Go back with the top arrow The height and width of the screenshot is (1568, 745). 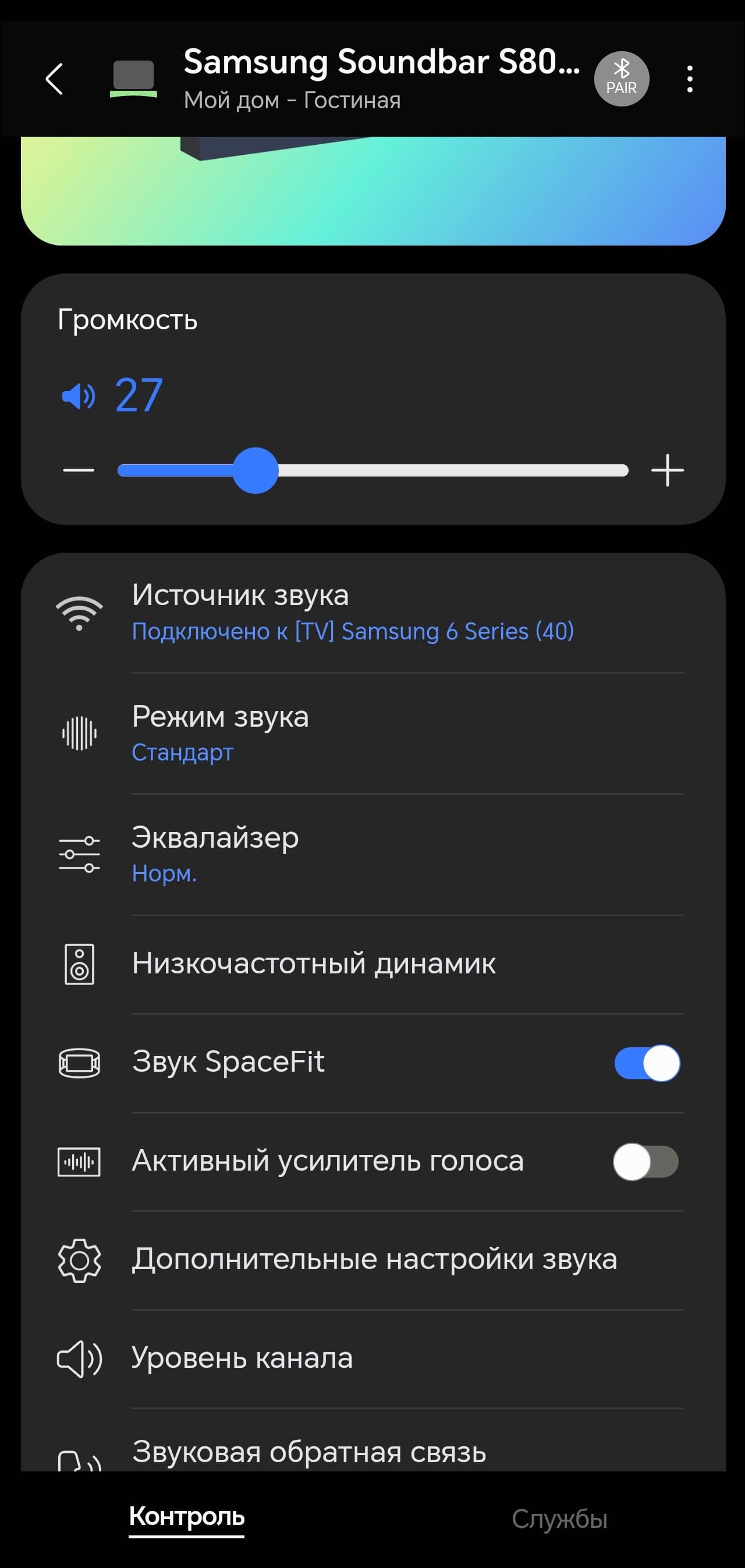tap(55, 79)
